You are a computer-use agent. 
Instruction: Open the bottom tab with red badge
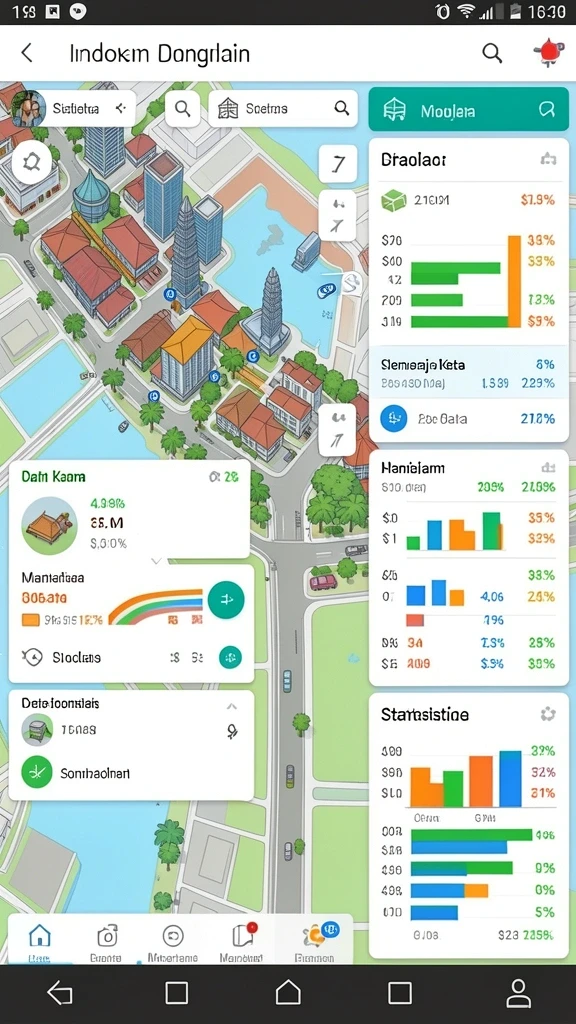coord(241,944)
